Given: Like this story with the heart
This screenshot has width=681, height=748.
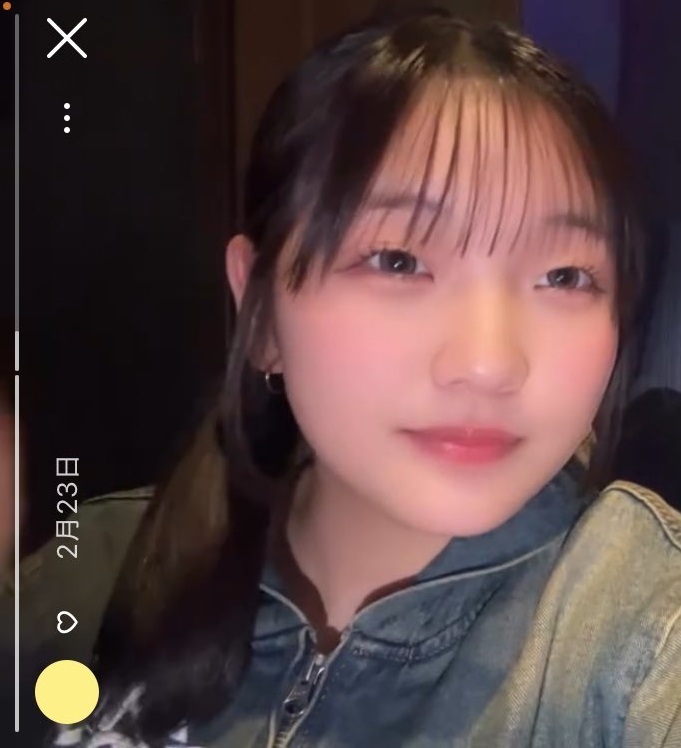Looking at the screenshot, I should tap(67, 622).
